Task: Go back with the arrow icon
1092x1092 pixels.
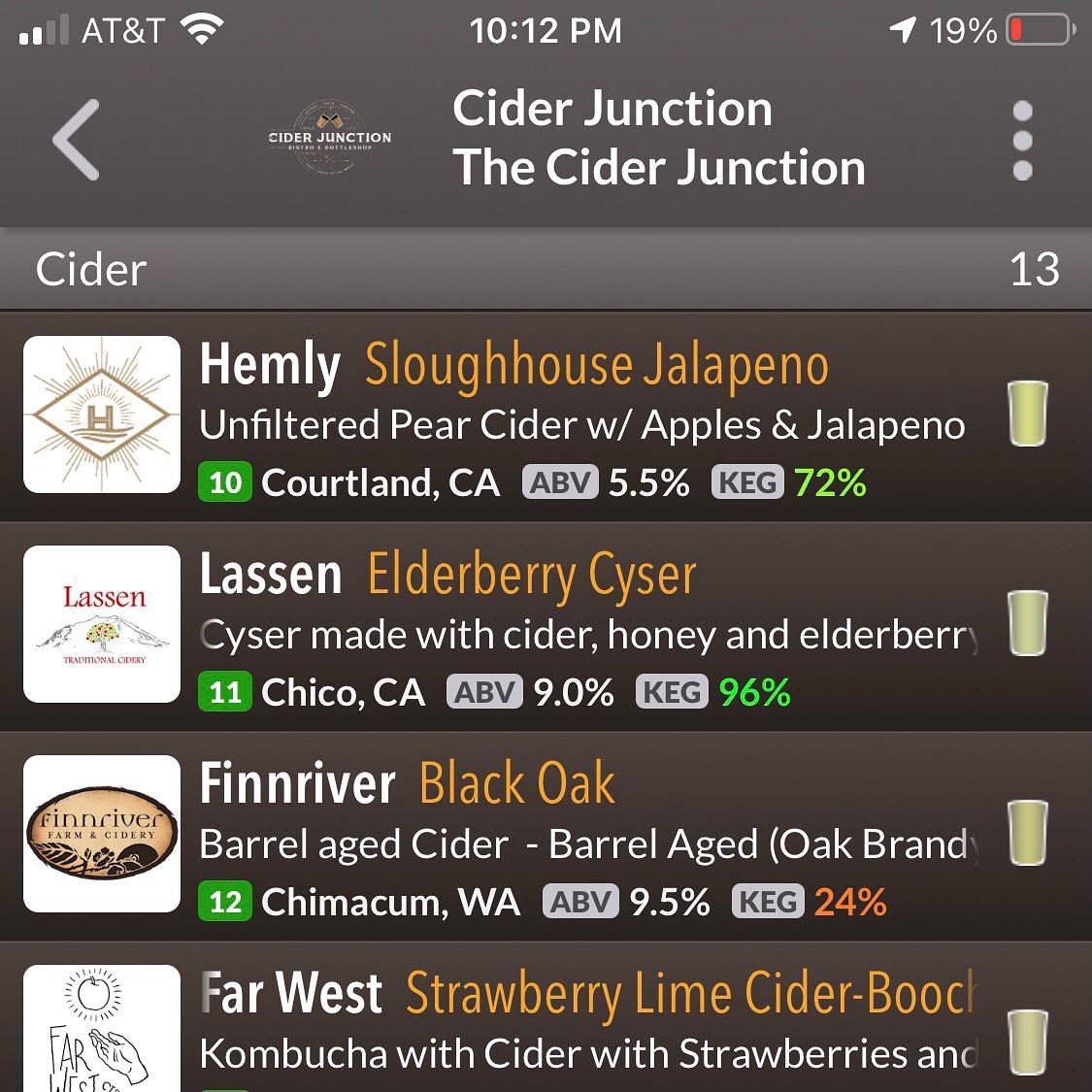Action: (x=77, y=140)
